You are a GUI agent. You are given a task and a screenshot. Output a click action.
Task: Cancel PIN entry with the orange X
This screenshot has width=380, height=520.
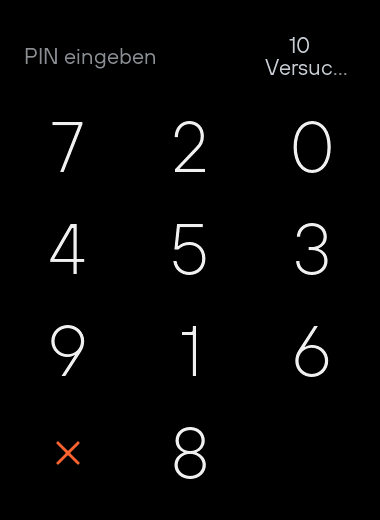pyautogui.click(x=68, y=453)
